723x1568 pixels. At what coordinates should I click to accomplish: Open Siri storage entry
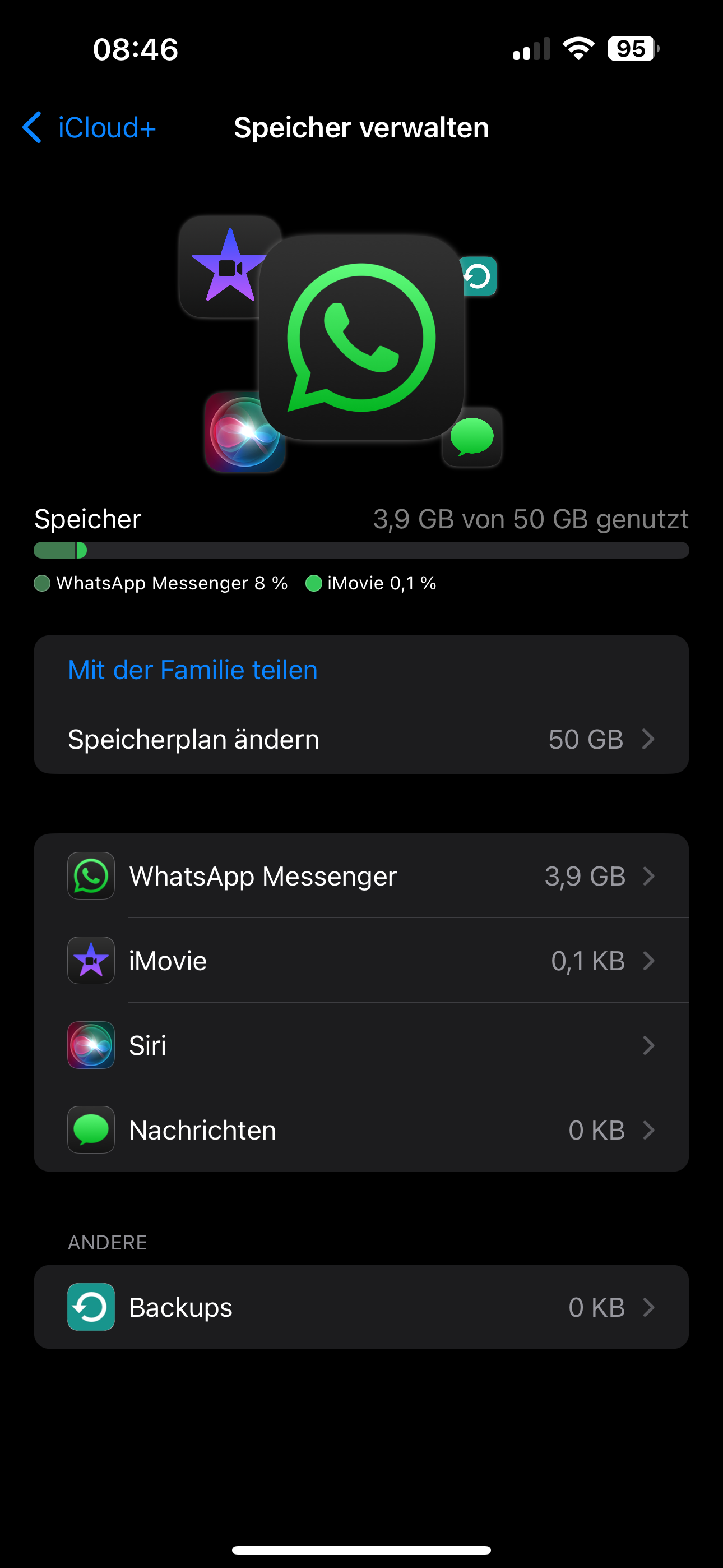tap(361, 1045)
